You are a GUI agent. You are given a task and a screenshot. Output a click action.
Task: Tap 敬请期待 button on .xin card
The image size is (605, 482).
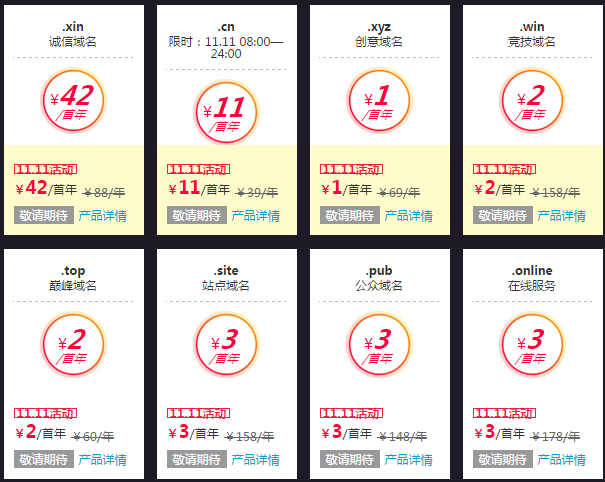pyautogui.click(x=44, y=215)
